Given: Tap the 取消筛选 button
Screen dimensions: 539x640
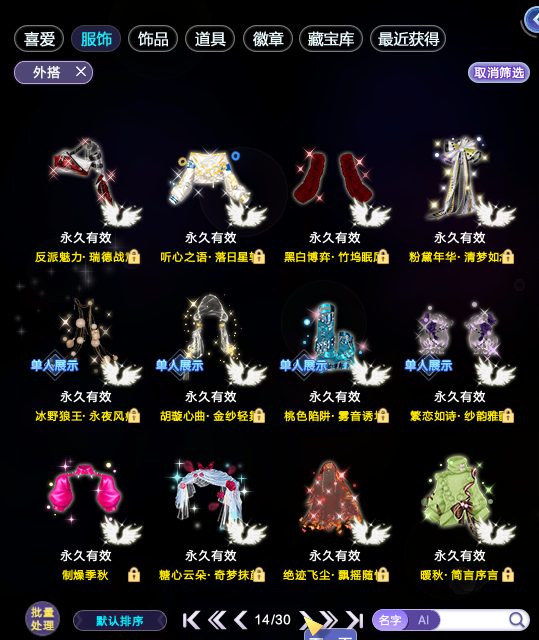Looking at the screenshot, I should click(x=499, y=73).
